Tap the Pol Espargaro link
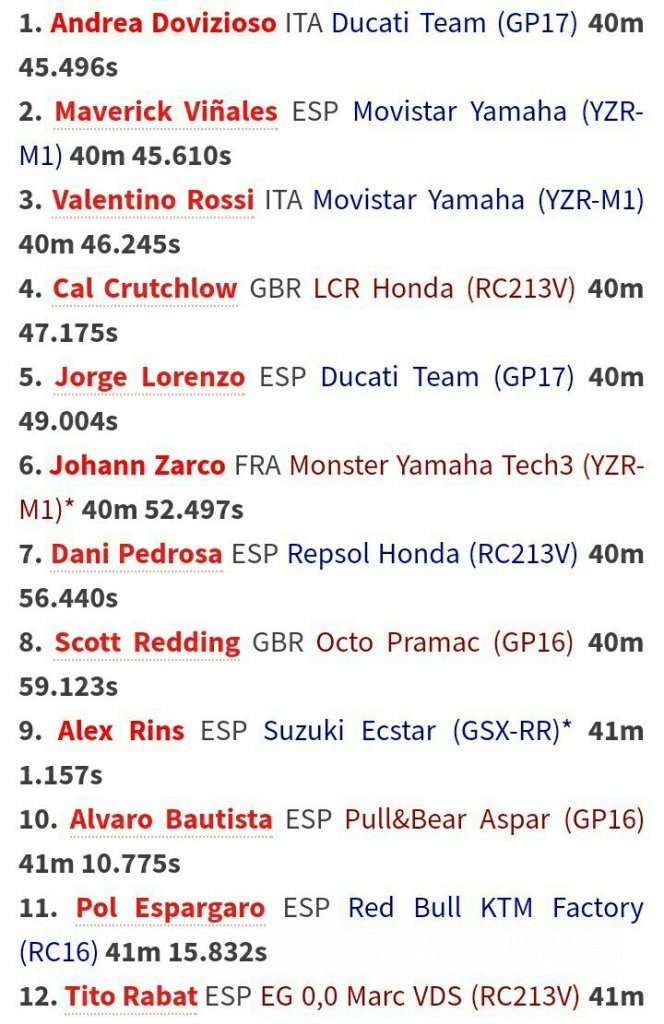Viewport: 664px width, 1024px height. click(171, 907)
